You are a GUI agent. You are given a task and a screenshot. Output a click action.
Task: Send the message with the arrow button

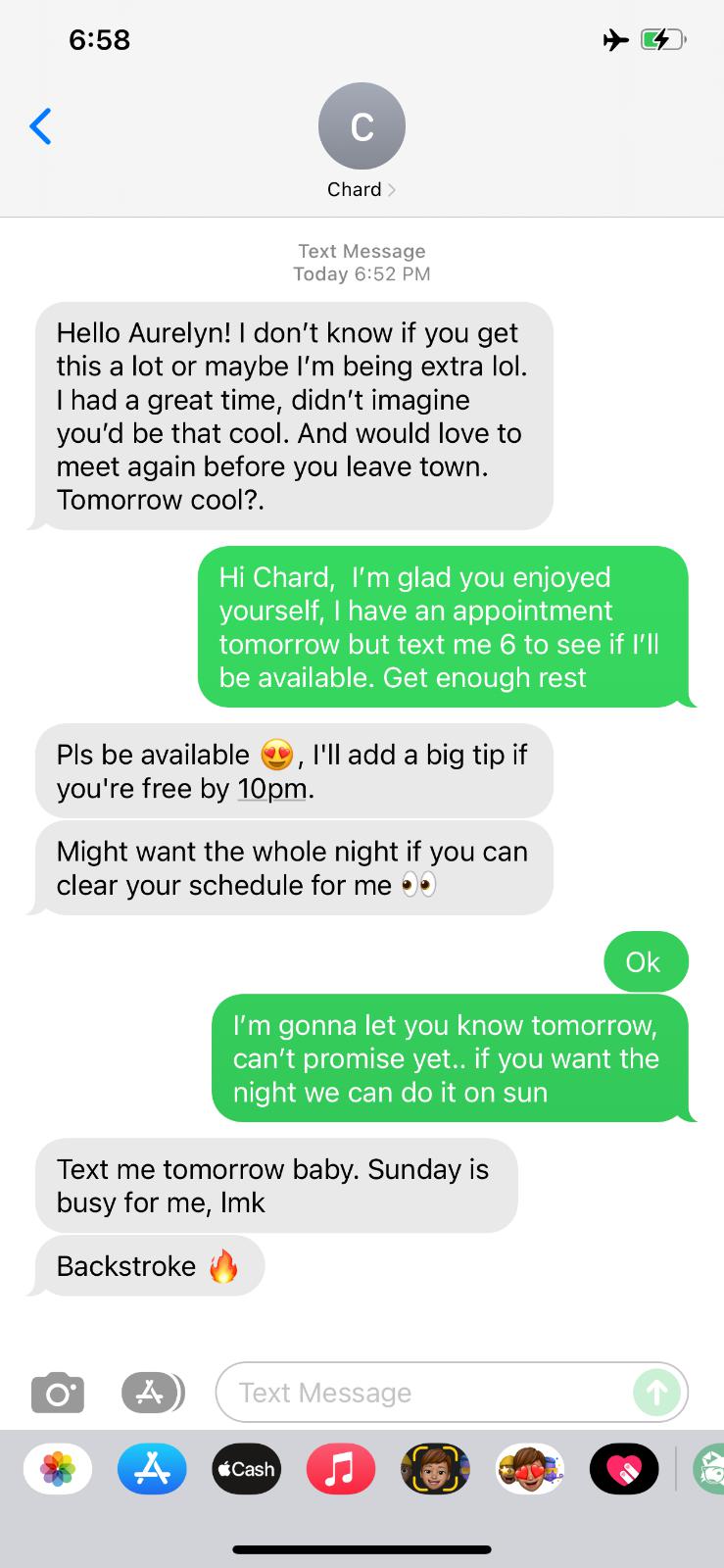[x=656, y=1393]
